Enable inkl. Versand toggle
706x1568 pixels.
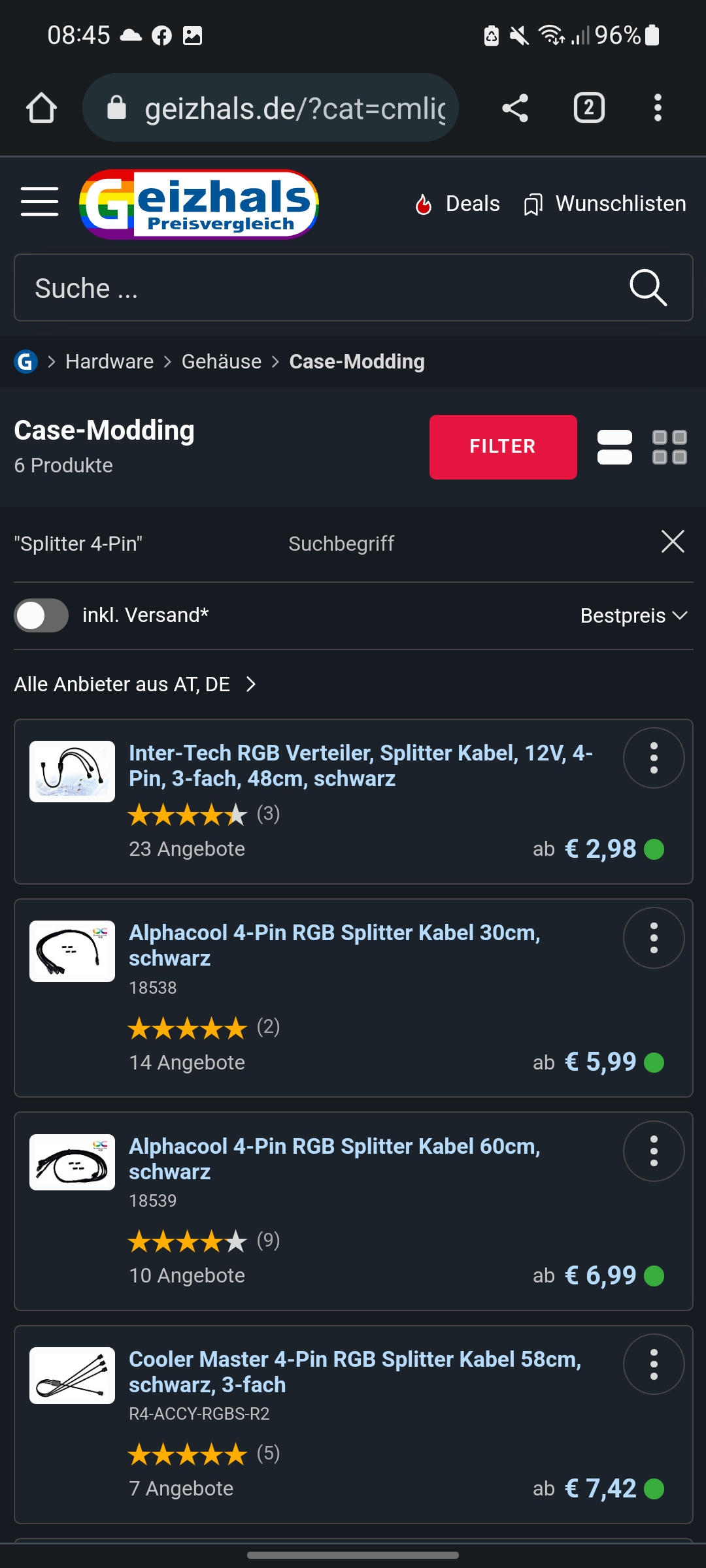coord(41,615)
